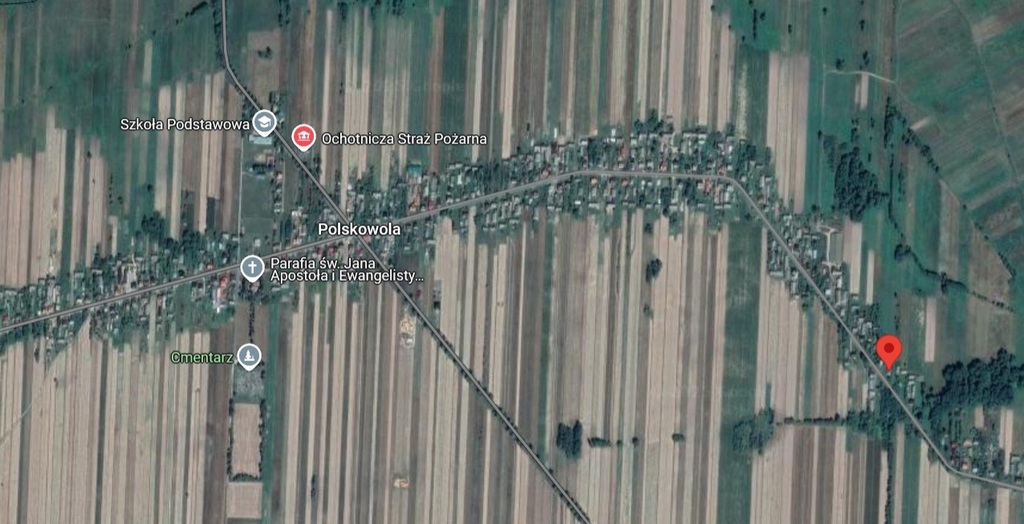Select the Cmentarz cemetery marker
This screenshot has height=524, width=1024.
[249, 355]
